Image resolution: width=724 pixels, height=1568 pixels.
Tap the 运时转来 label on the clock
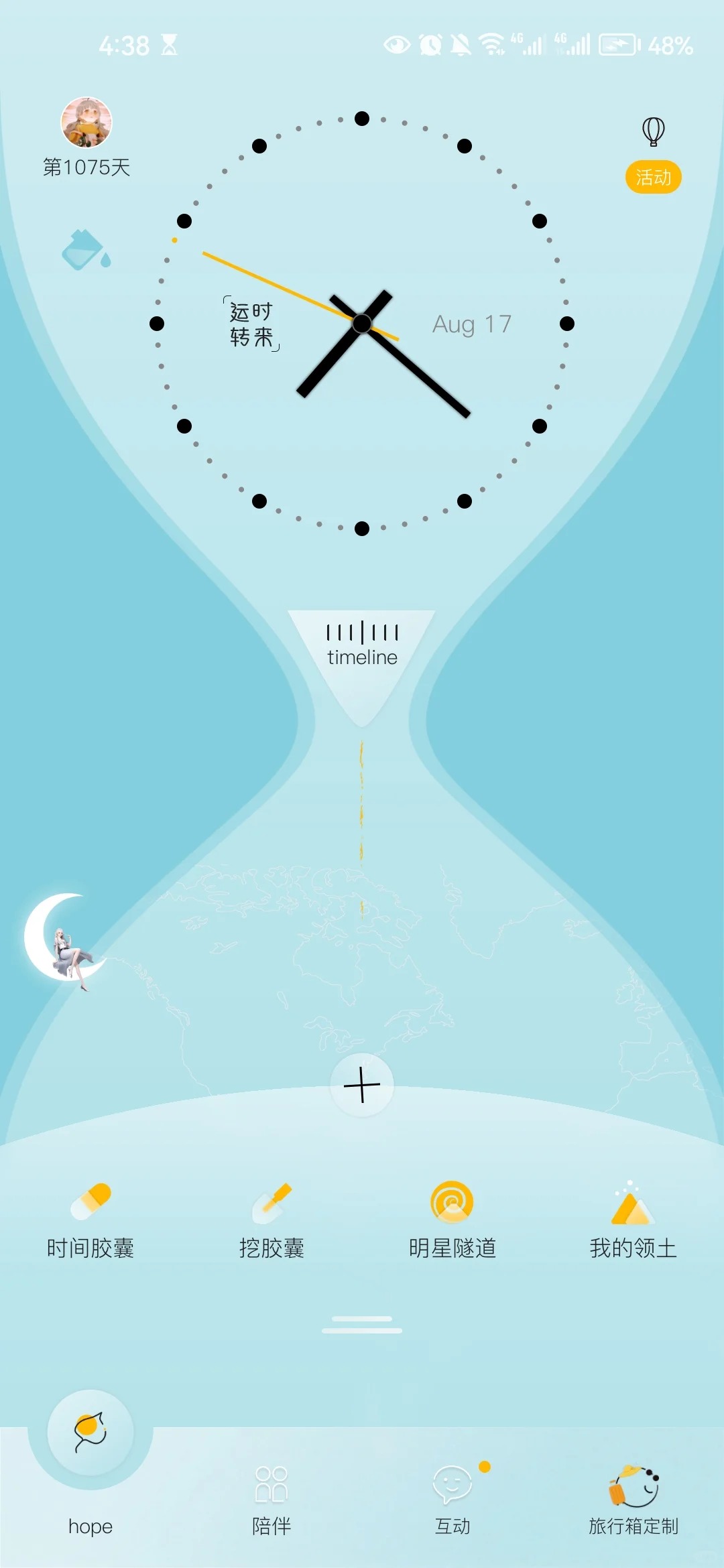coord(251,324)
